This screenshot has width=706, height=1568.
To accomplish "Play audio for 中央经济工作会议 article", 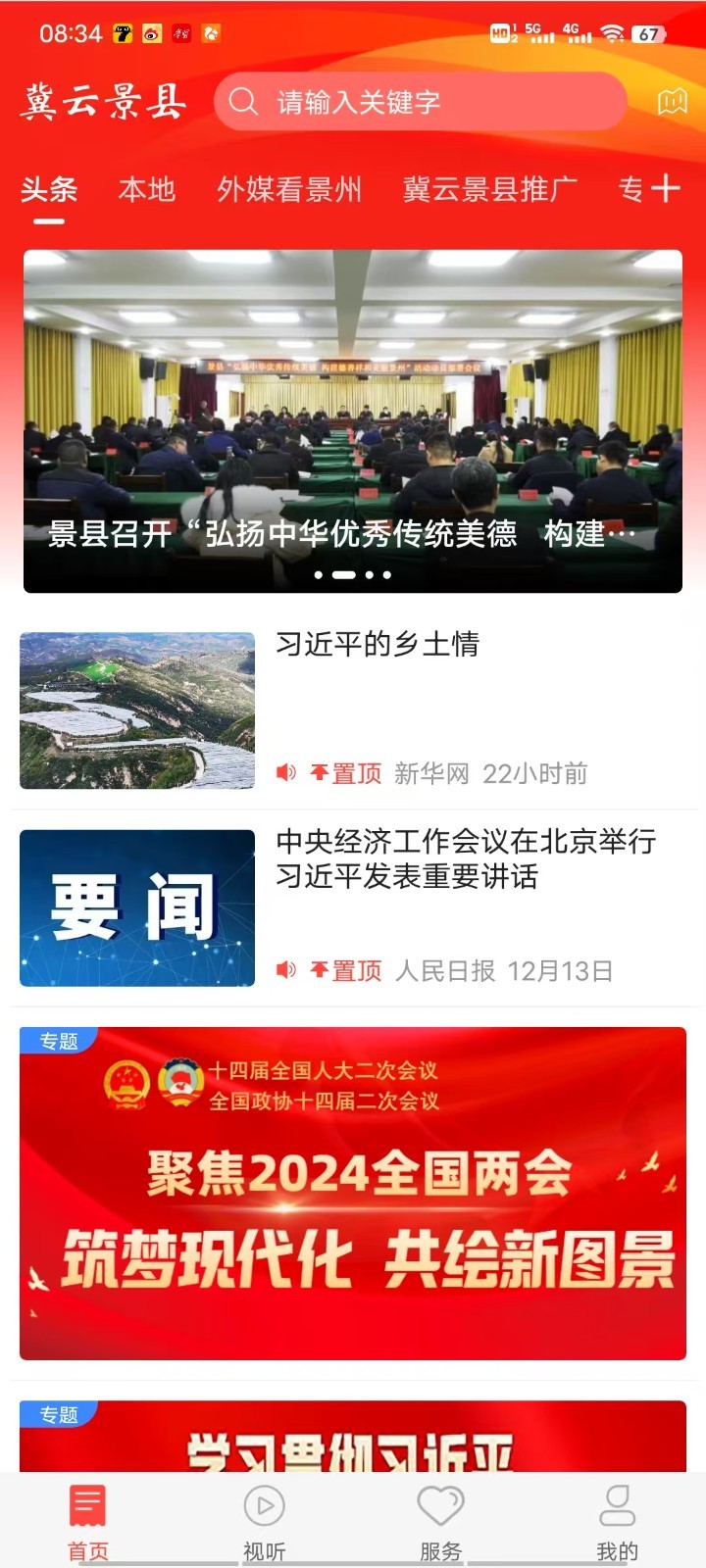I will (x=286, y=970).
